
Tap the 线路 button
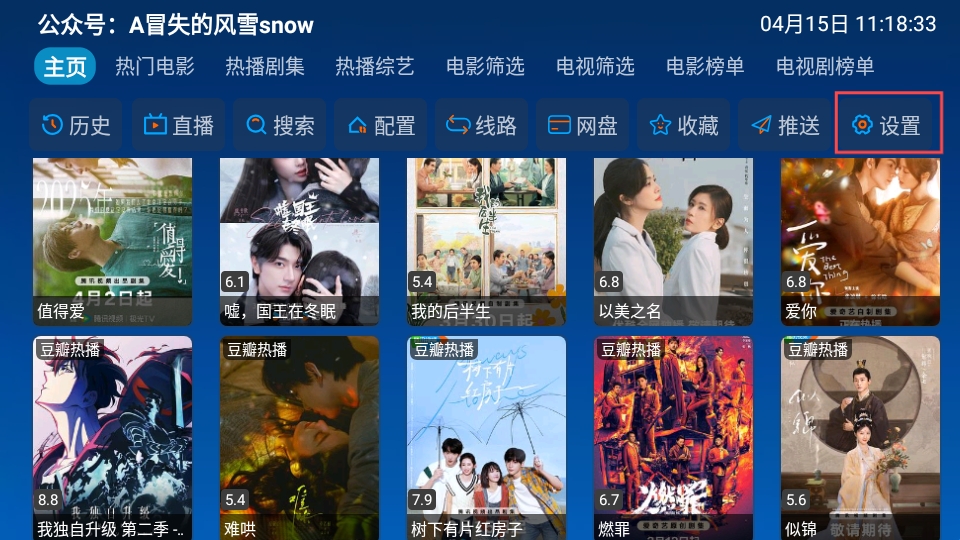click(482, 125)
